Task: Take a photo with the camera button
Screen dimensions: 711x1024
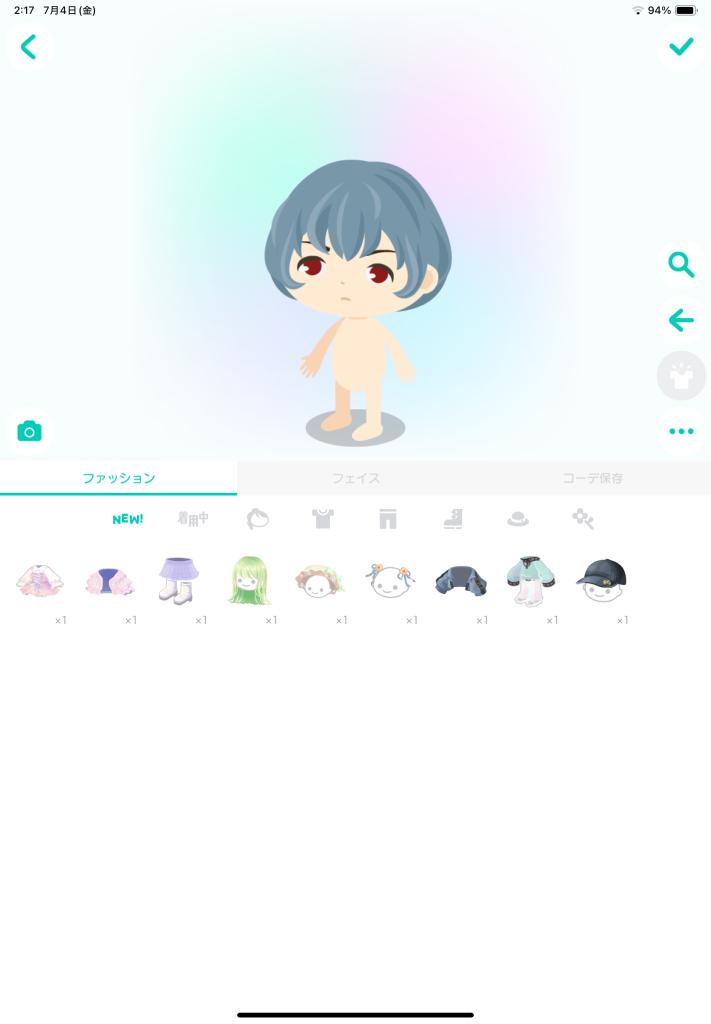Action: [29, 431]
